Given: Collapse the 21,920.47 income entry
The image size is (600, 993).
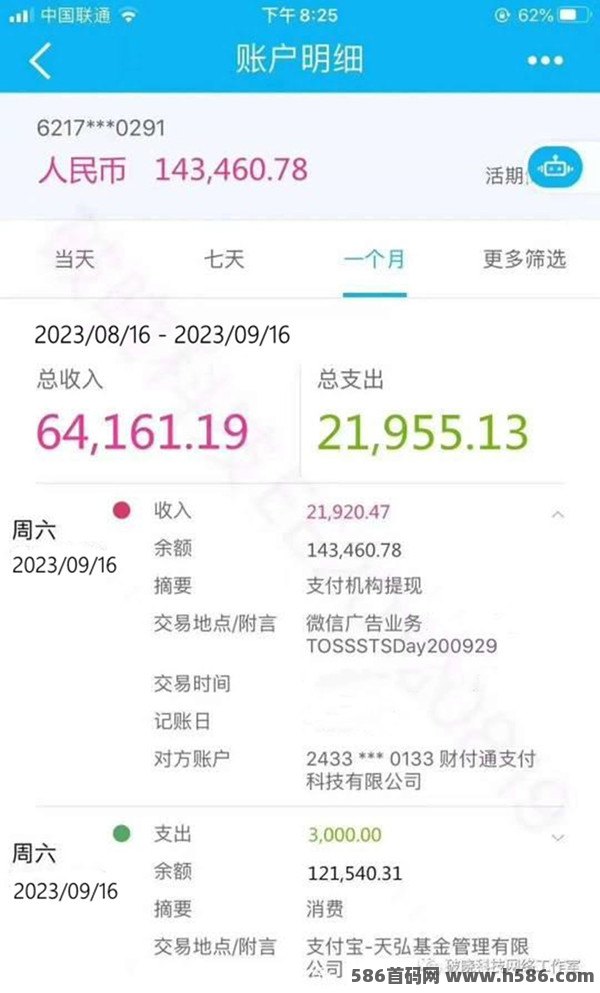Looking at the screenshot, I should click(x=558, y=515).
